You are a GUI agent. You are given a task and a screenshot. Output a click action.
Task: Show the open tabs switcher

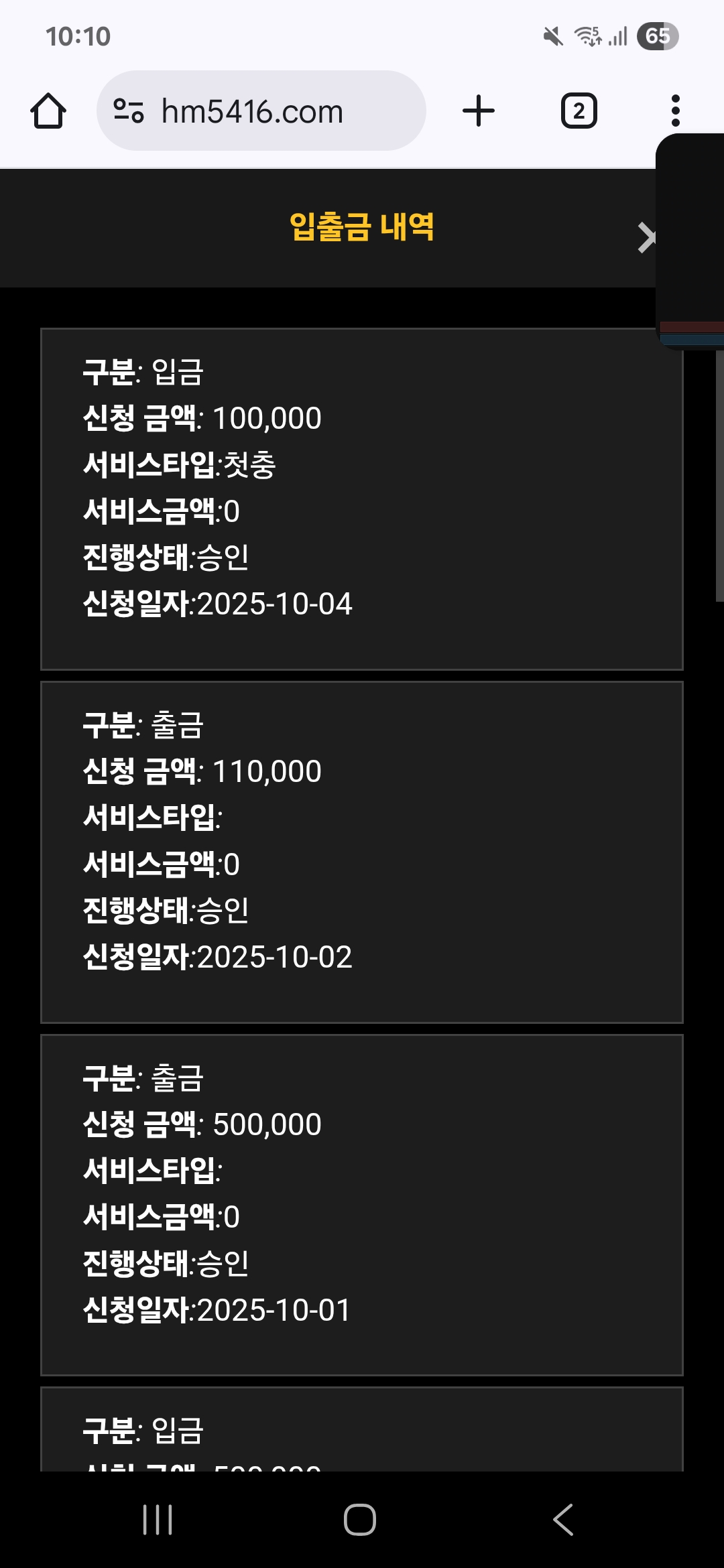click(x=579, y=111)
